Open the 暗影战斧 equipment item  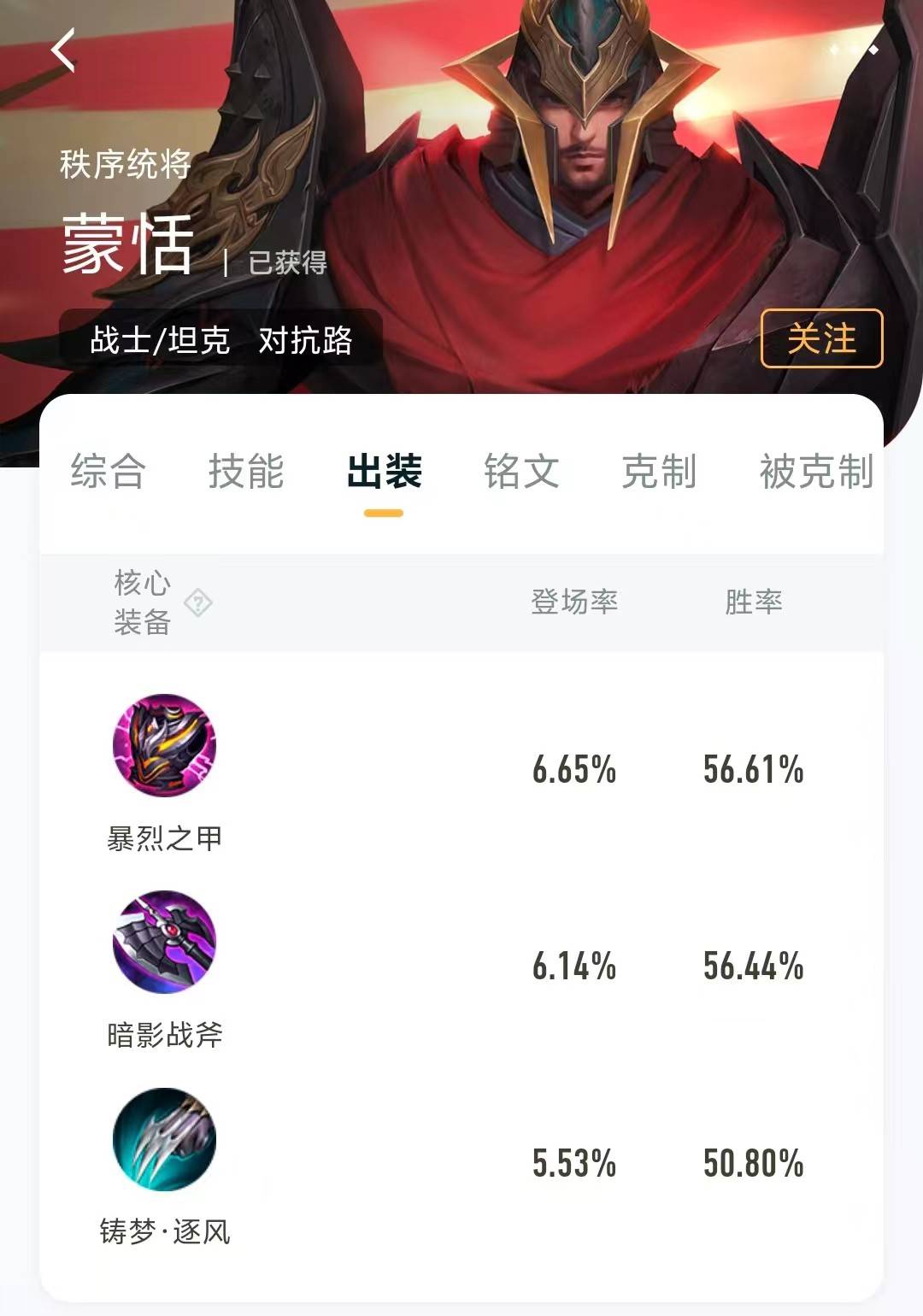click(164, 942)
